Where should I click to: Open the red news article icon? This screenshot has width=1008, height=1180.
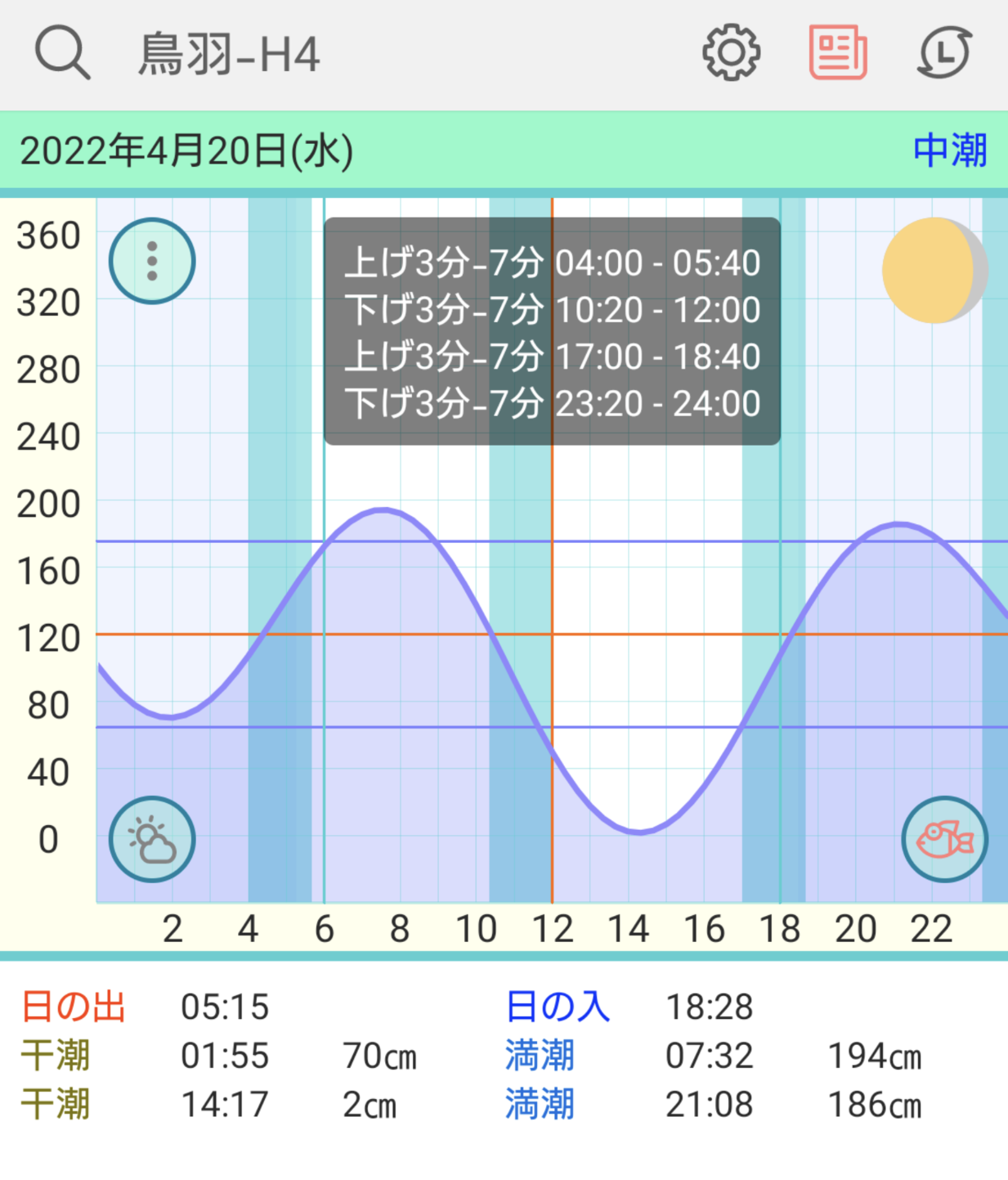tap(837, 53)
